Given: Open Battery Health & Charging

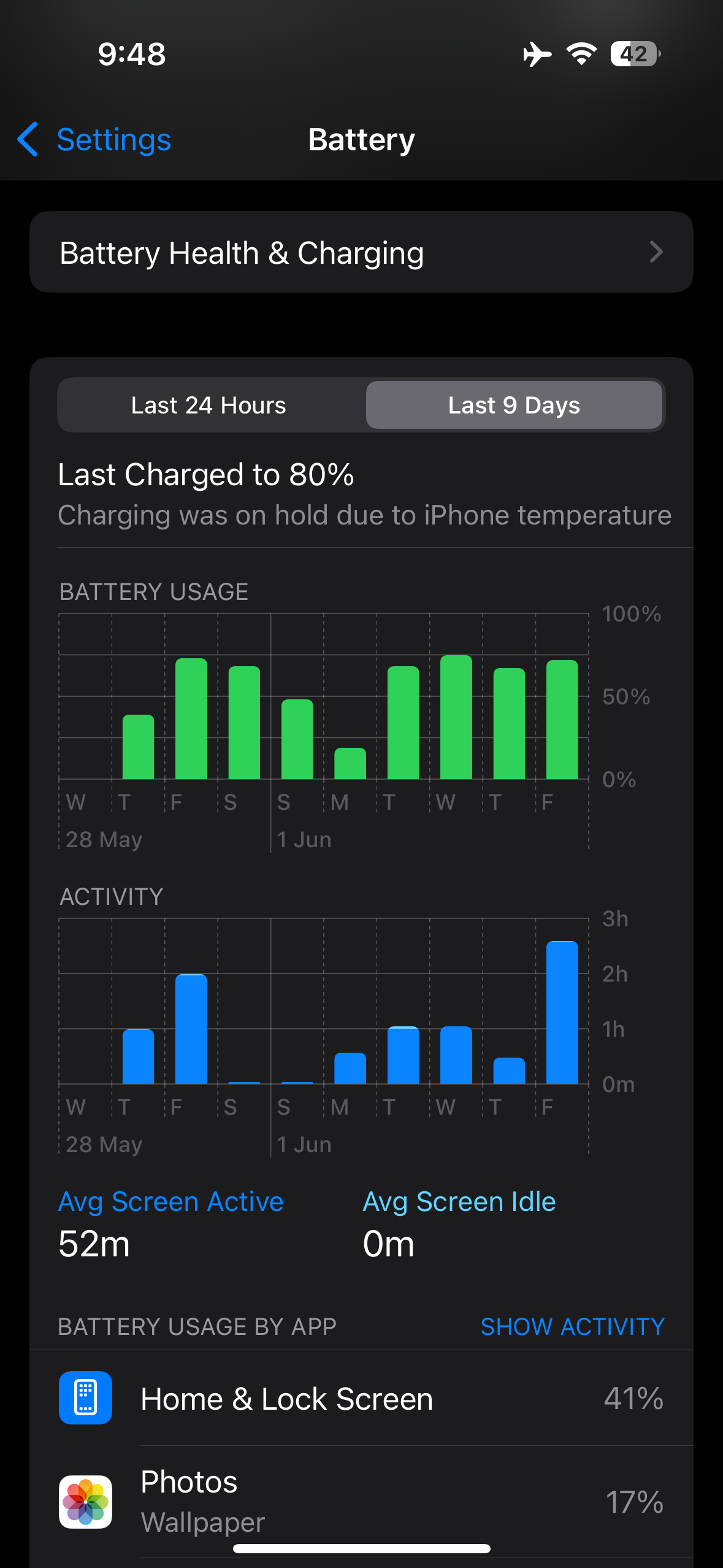Looking at the screenshot, I should point(361,253).
